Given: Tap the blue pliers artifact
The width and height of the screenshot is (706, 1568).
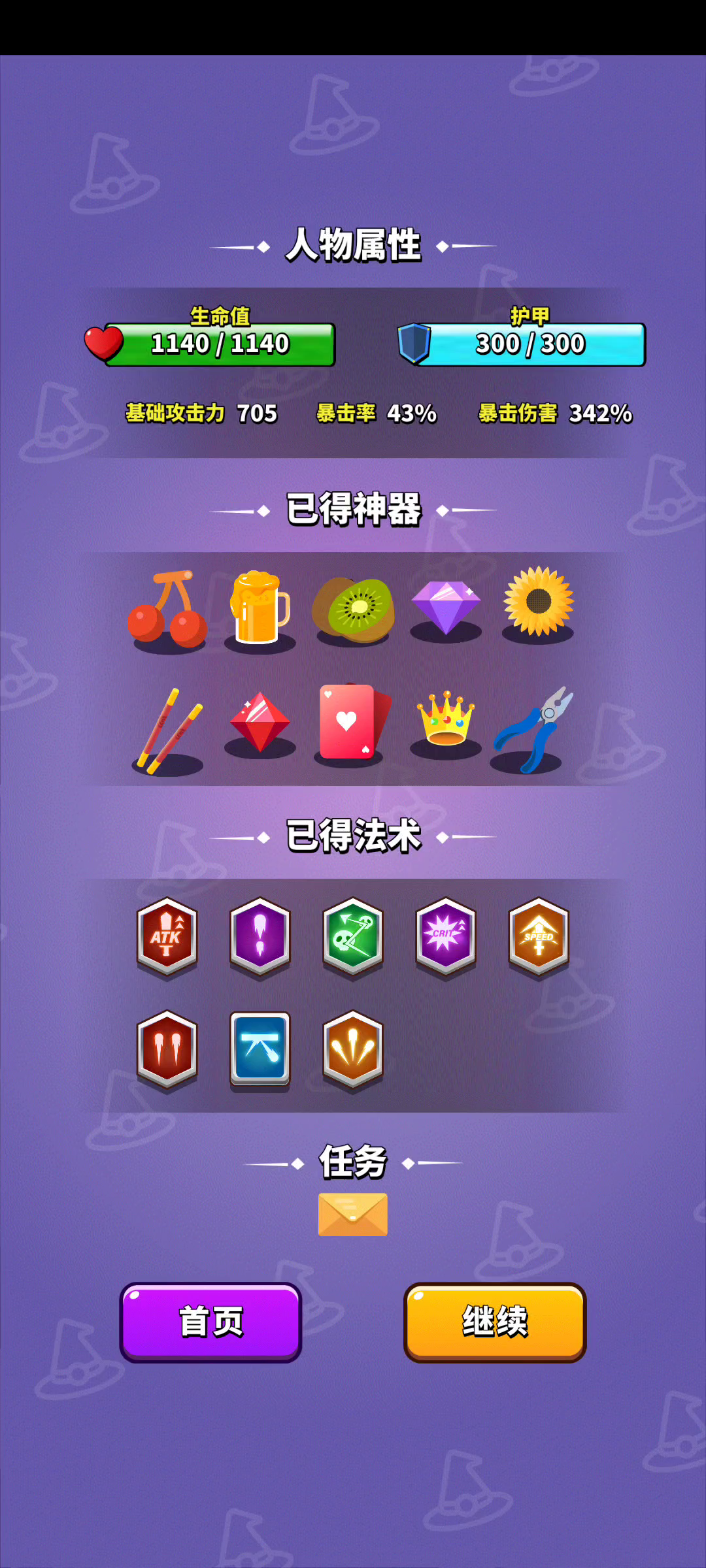Looking at the screenshot, I should click(533, 730).
